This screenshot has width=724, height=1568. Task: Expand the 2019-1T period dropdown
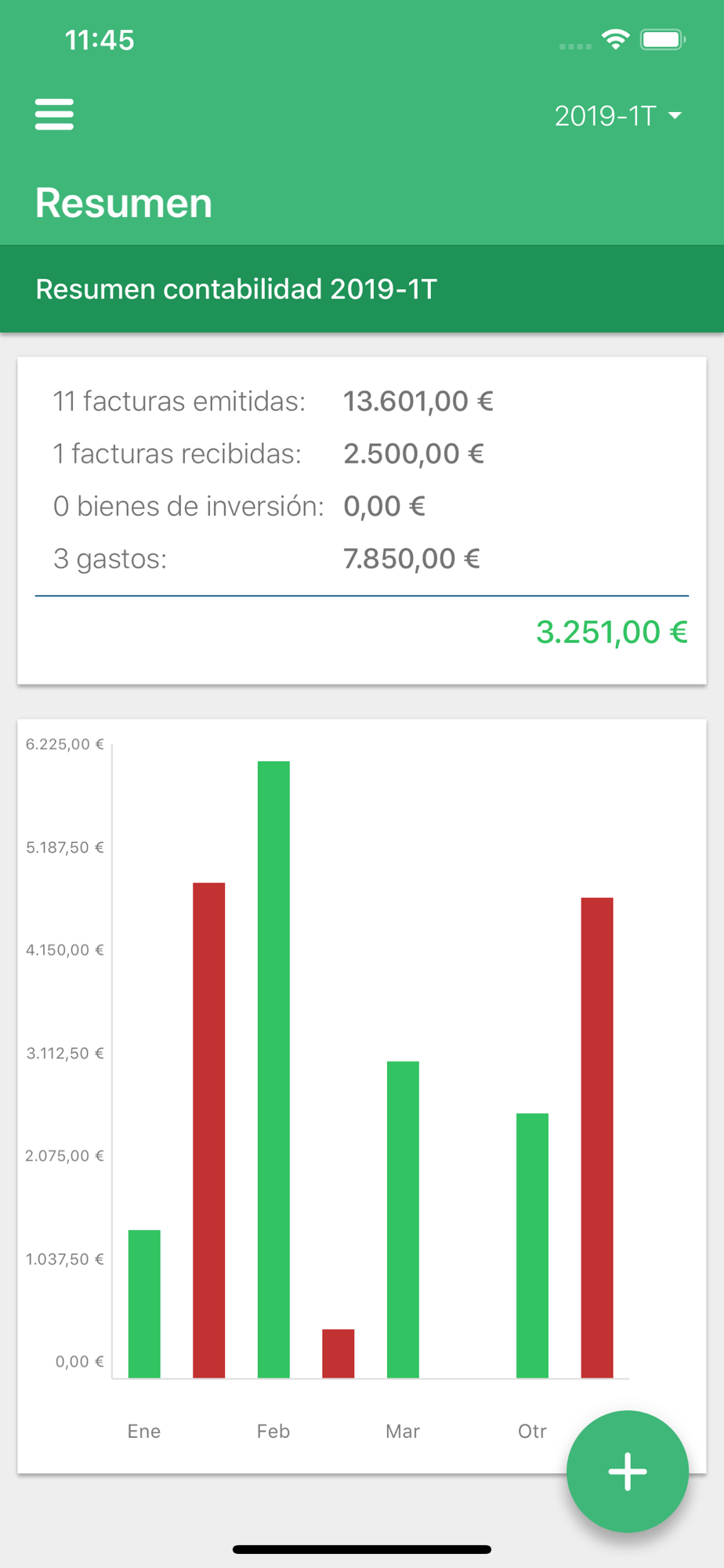click(x=617, y=116)
